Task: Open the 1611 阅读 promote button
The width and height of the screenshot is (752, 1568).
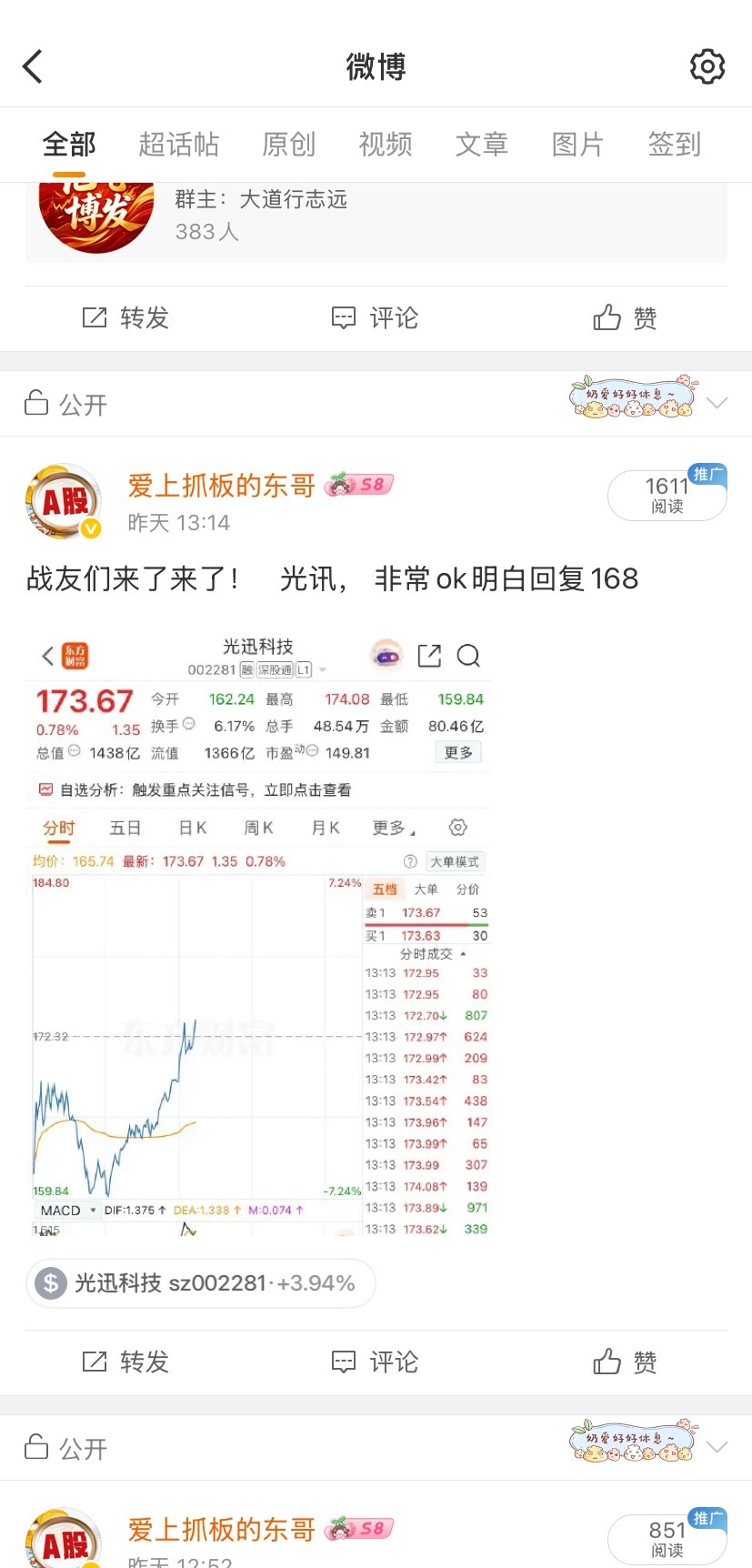Action: click(x=667, y=495)
